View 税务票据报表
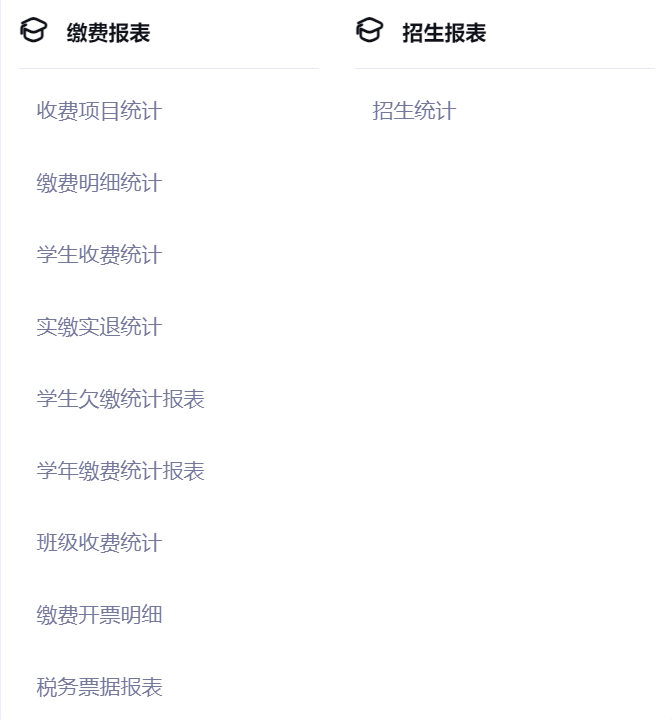The height and width of the screenshot is (720, 672). [99, 687]
